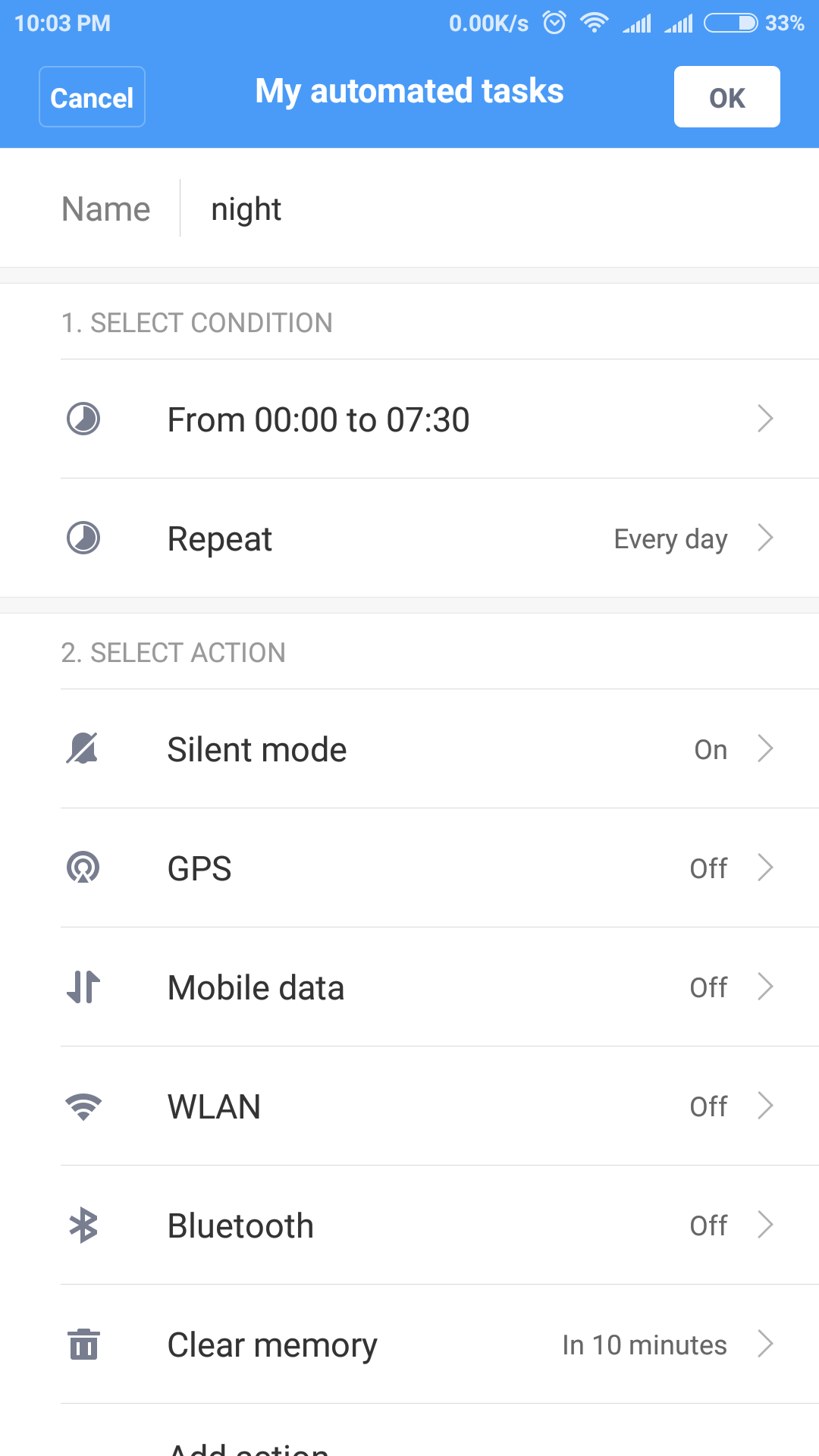
Task: Open Silent mode action setting
Action: (409, 749)
